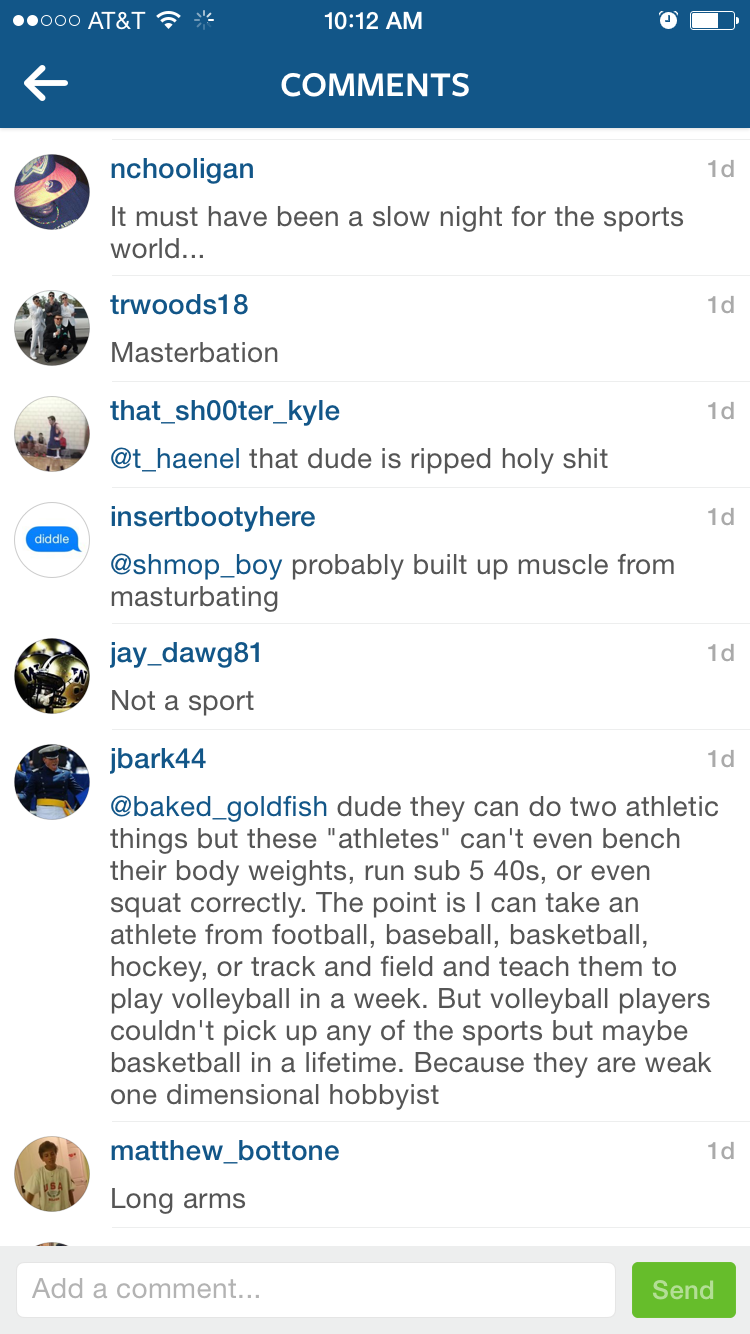Open jbark44's username link
Viewport: 750px width, 1334px height.
[x=158, y=759]
